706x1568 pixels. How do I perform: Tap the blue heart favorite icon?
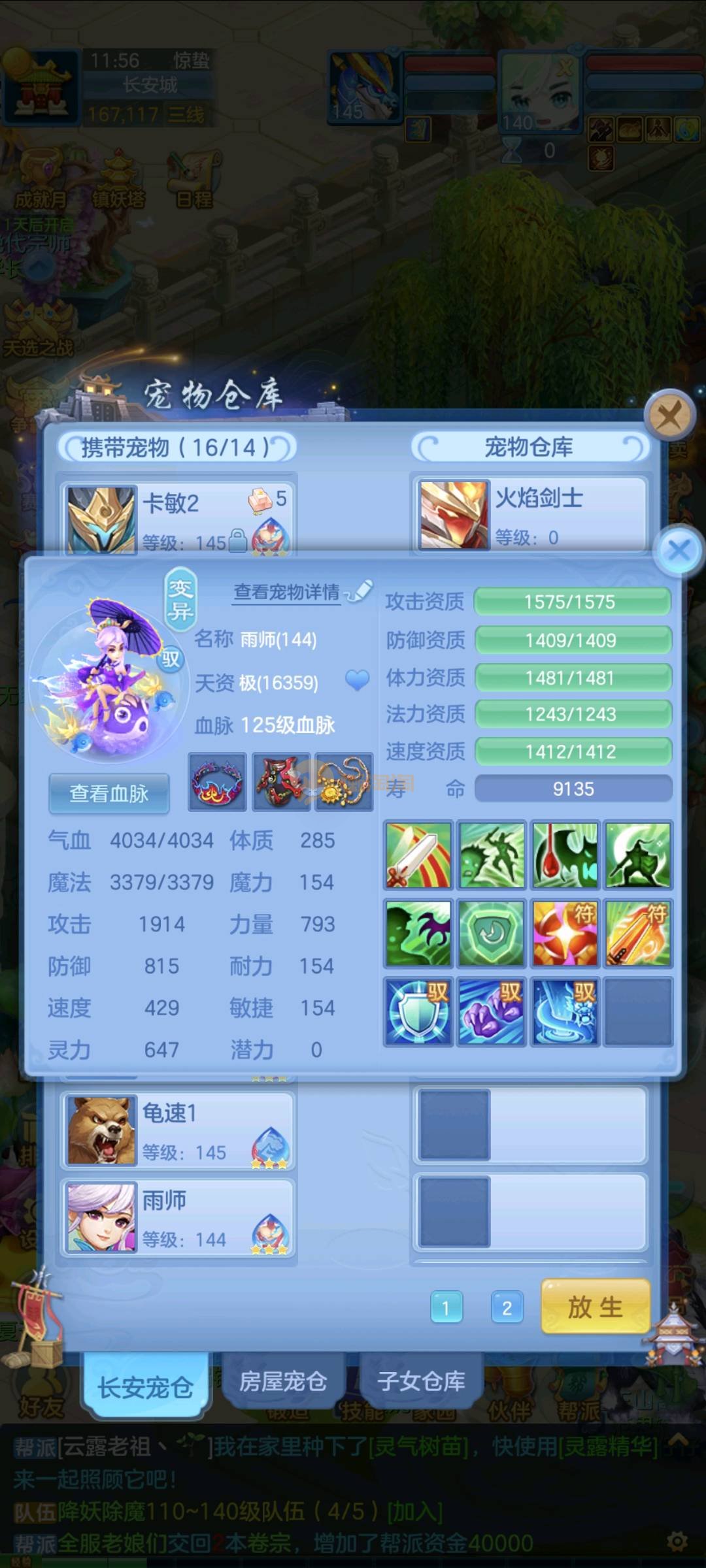tap(357, 680)
